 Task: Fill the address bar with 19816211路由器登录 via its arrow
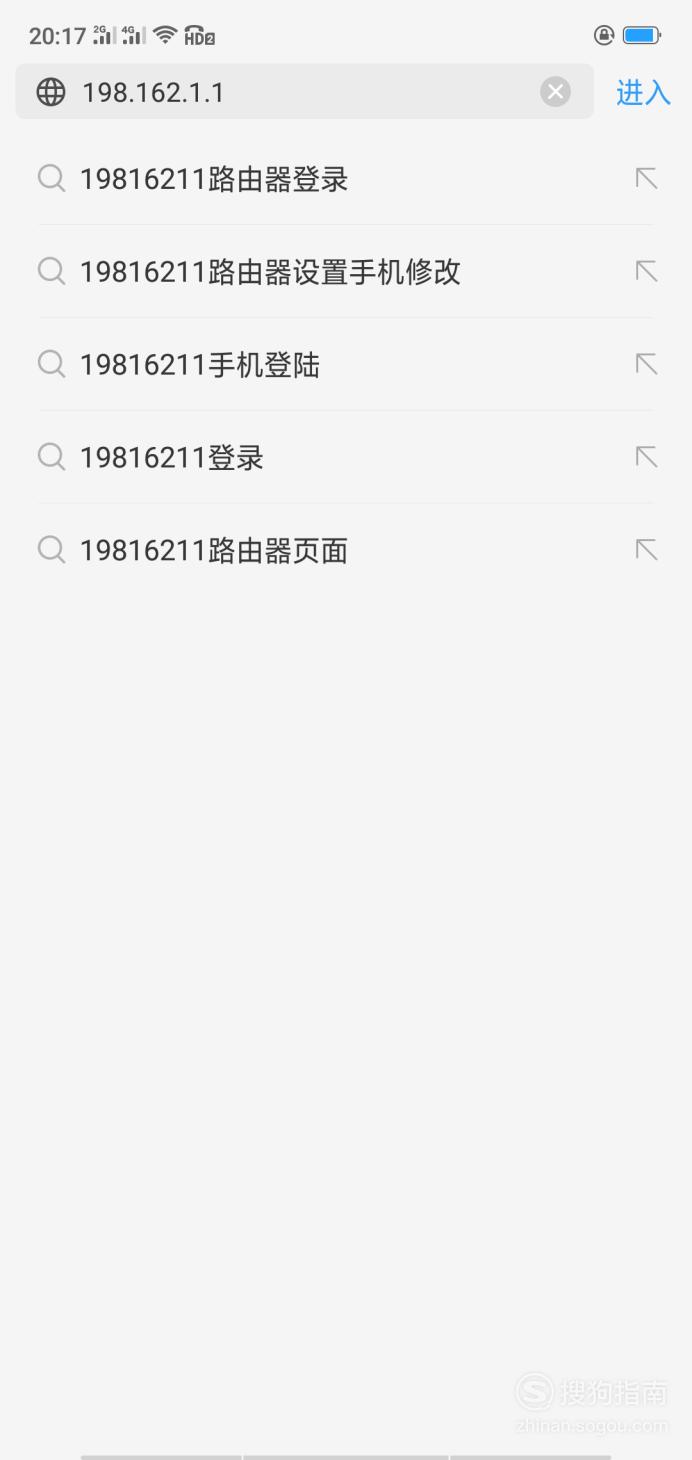647,179
